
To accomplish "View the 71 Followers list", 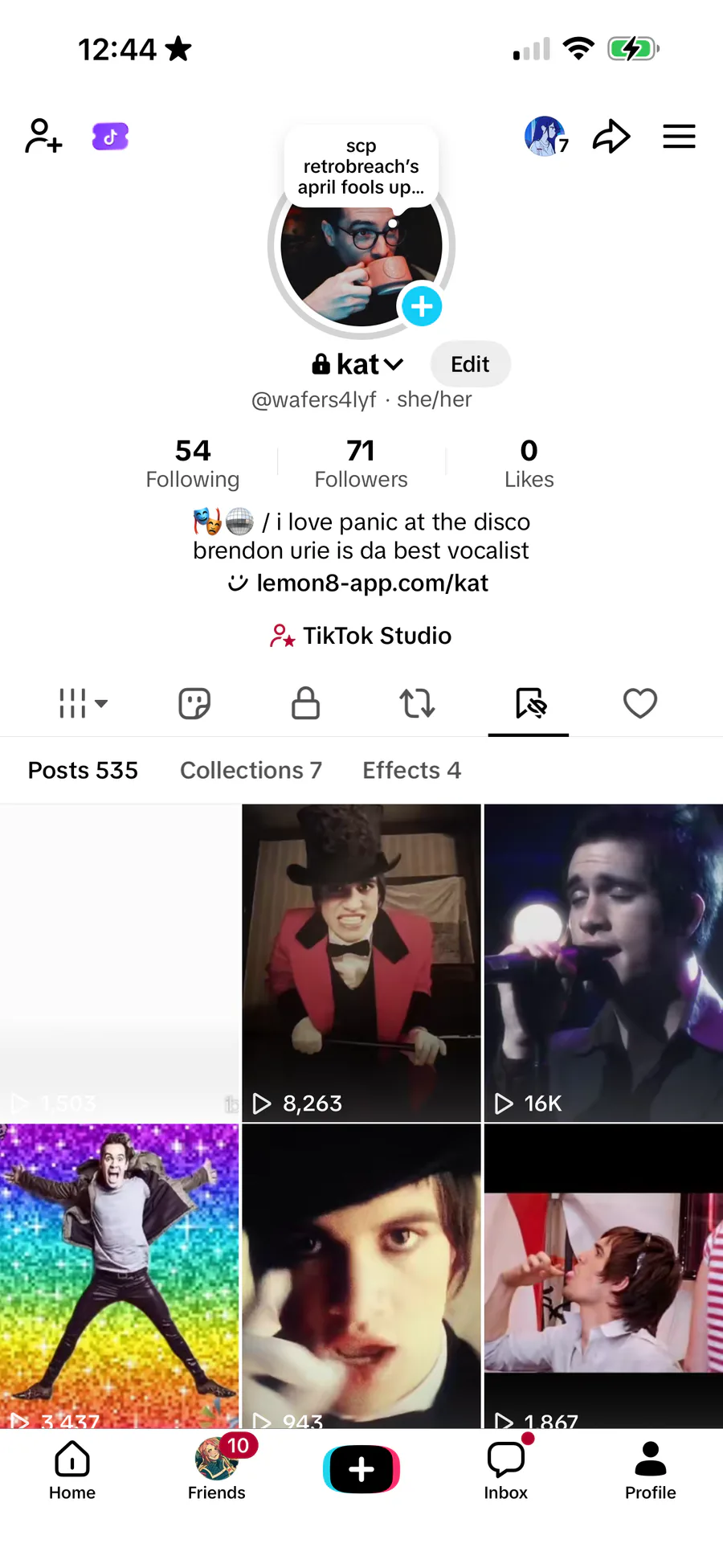I will (361, 463).
